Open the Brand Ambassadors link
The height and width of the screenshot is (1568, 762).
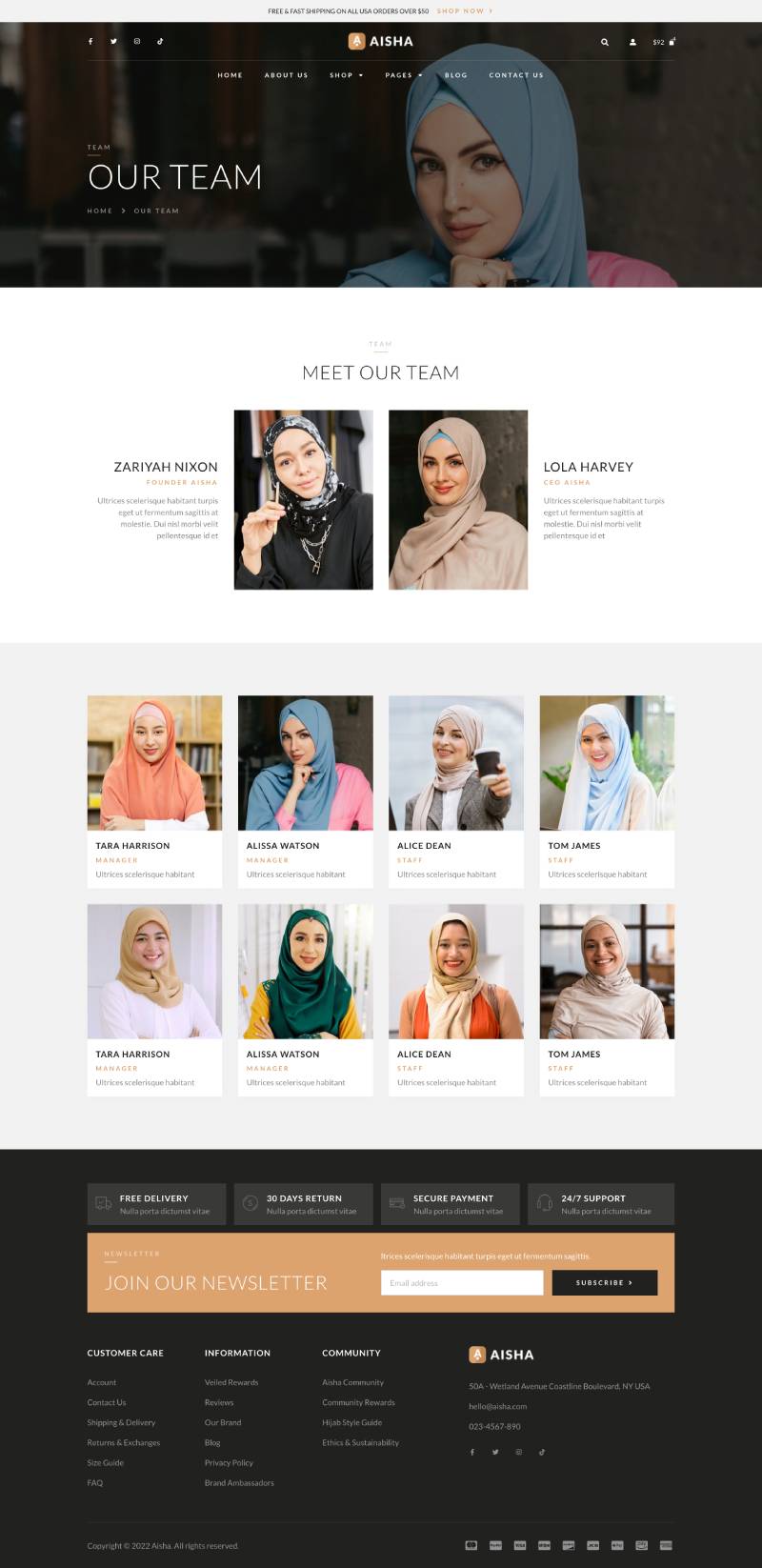239,1482
